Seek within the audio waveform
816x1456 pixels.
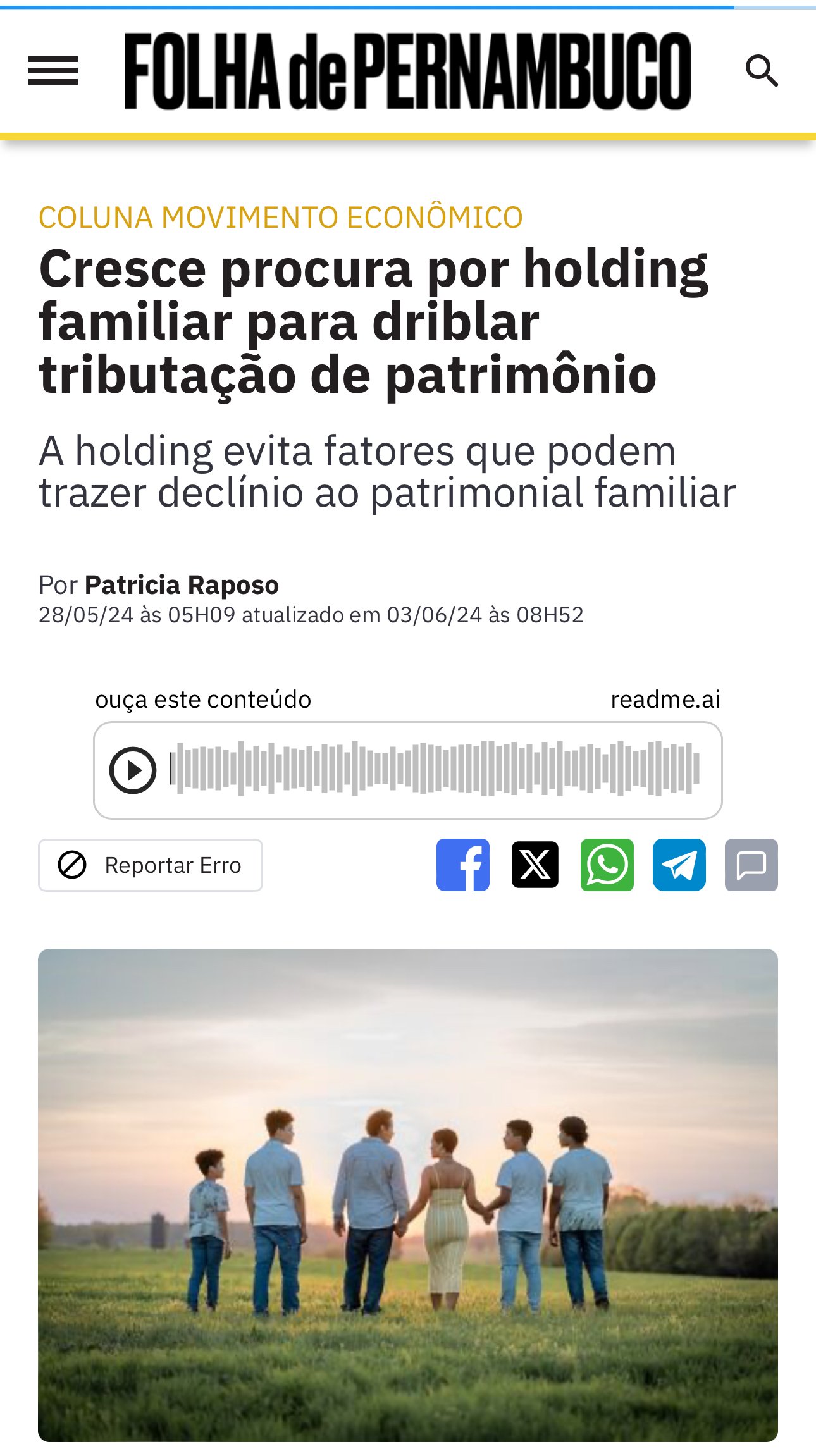click(436, 769)
